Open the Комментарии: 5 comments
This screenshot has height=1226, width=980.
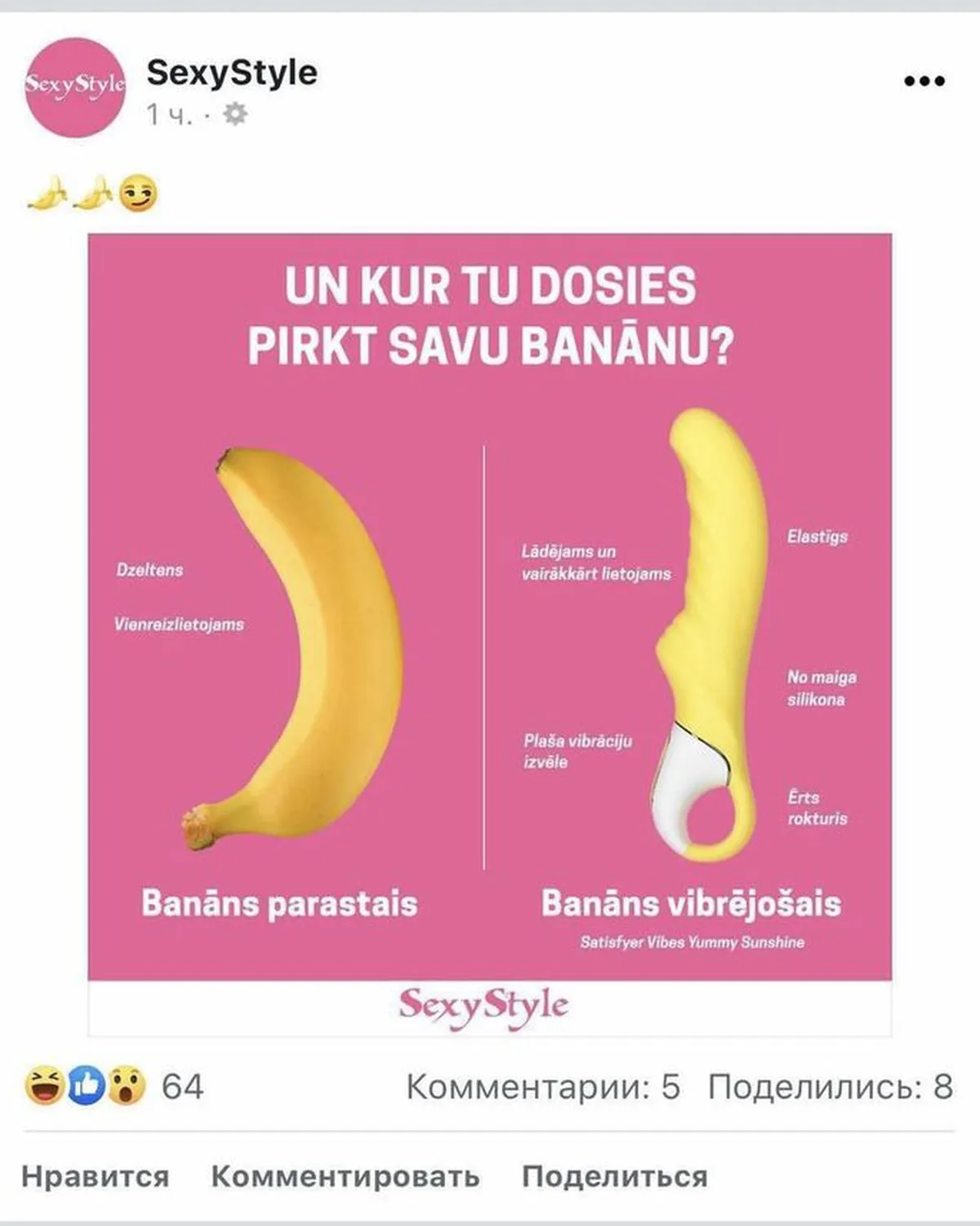tap(542, 1087)
